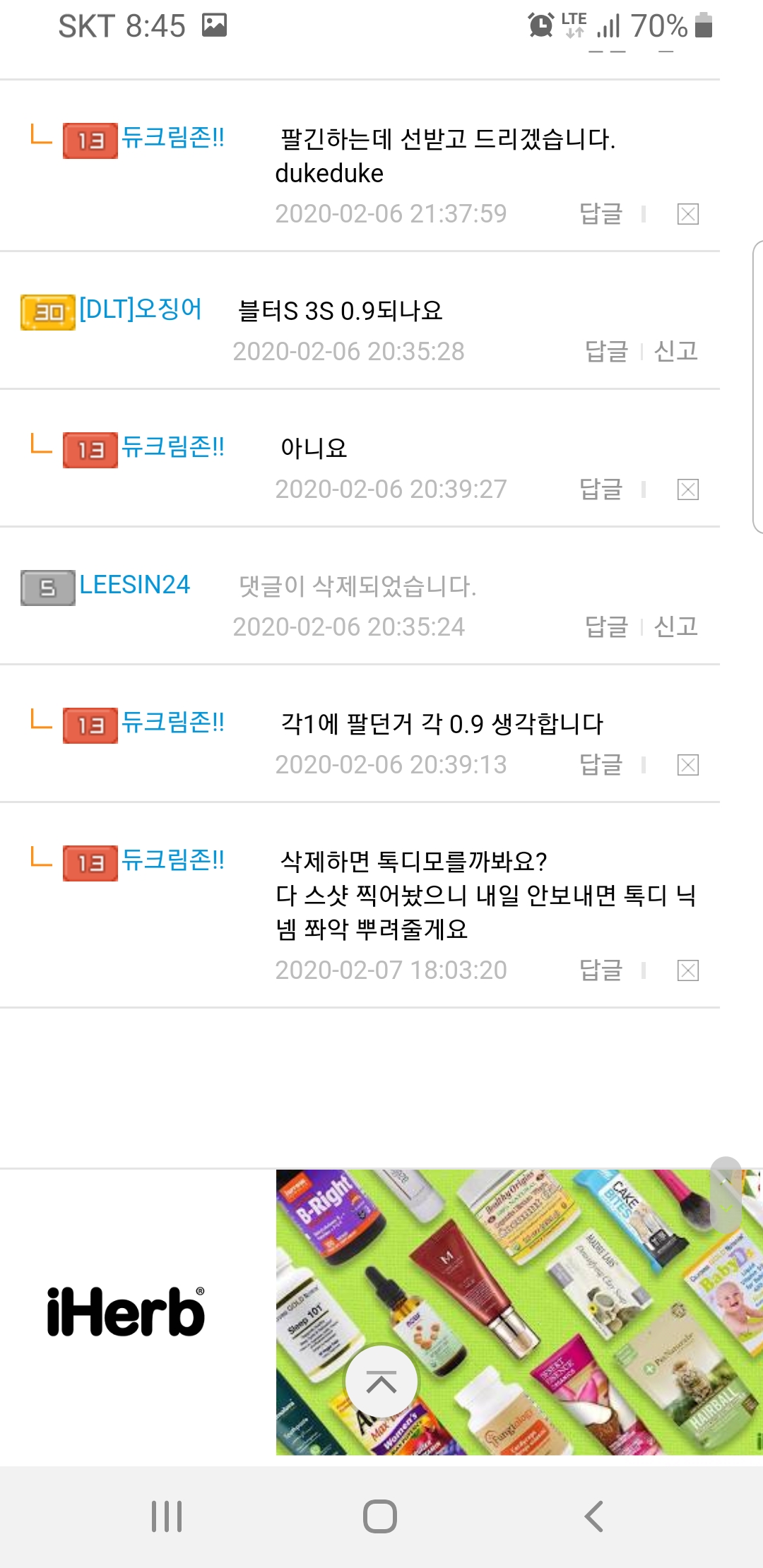Report [DLT]오징어's comment with 신고
763x1568 pixels.
click(x=675, y=351)
